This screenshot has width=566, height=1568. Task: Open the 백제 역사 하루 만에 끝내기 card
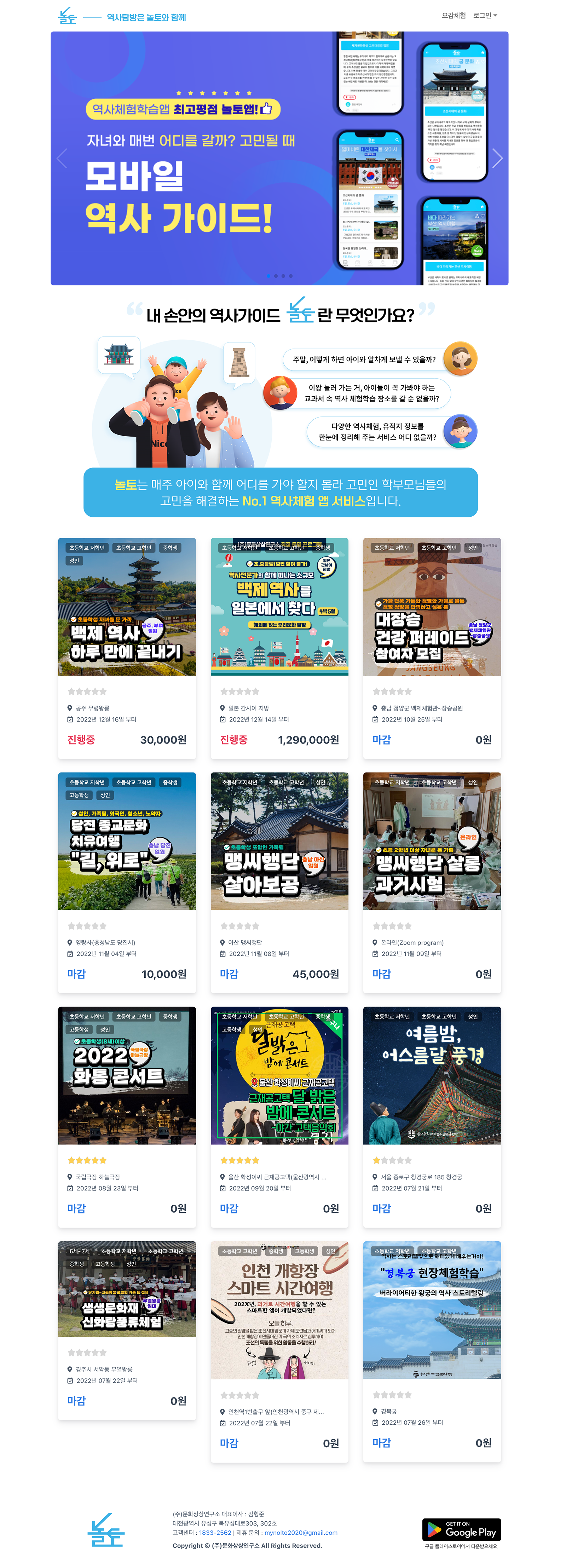(x=127, y=607)
